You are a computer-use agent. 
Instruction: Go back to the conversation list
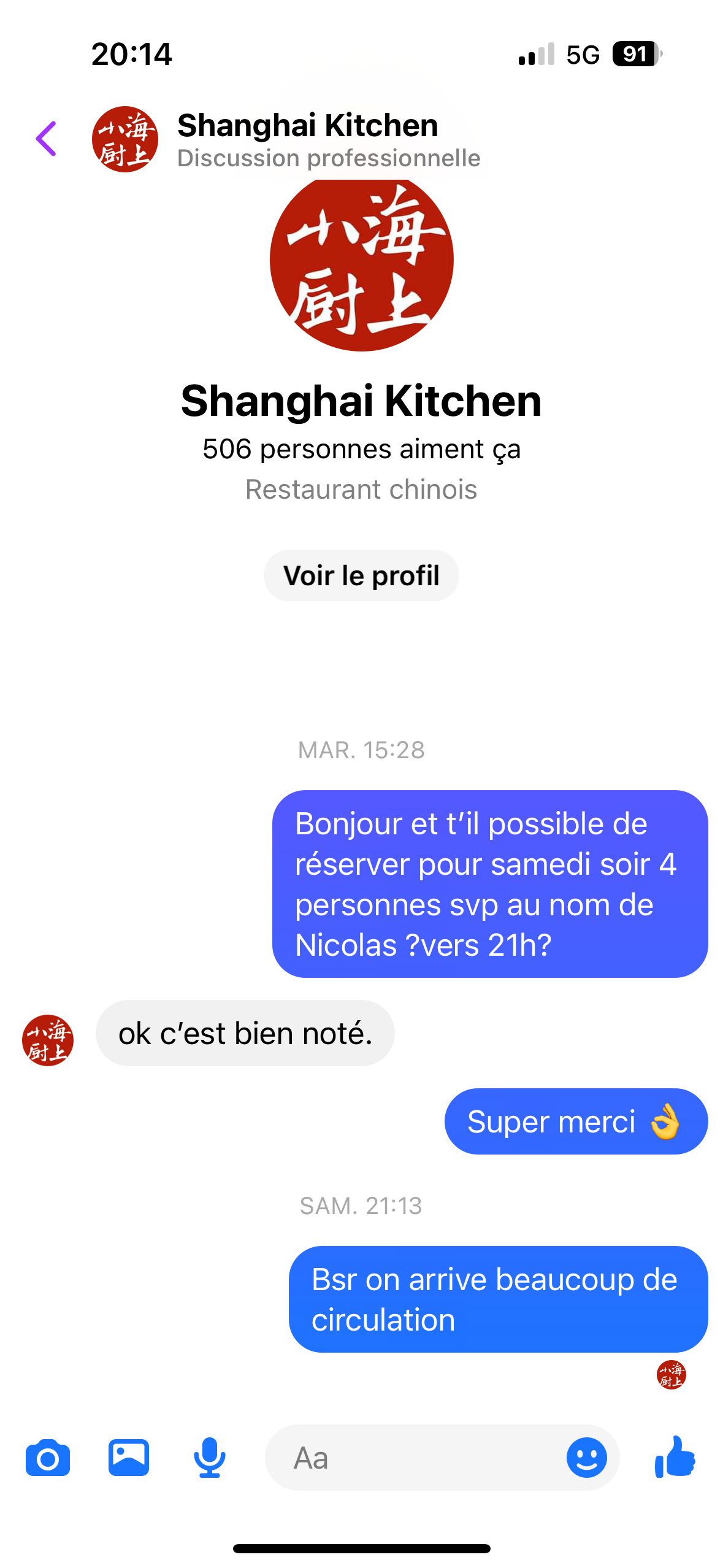click(47, 139)
